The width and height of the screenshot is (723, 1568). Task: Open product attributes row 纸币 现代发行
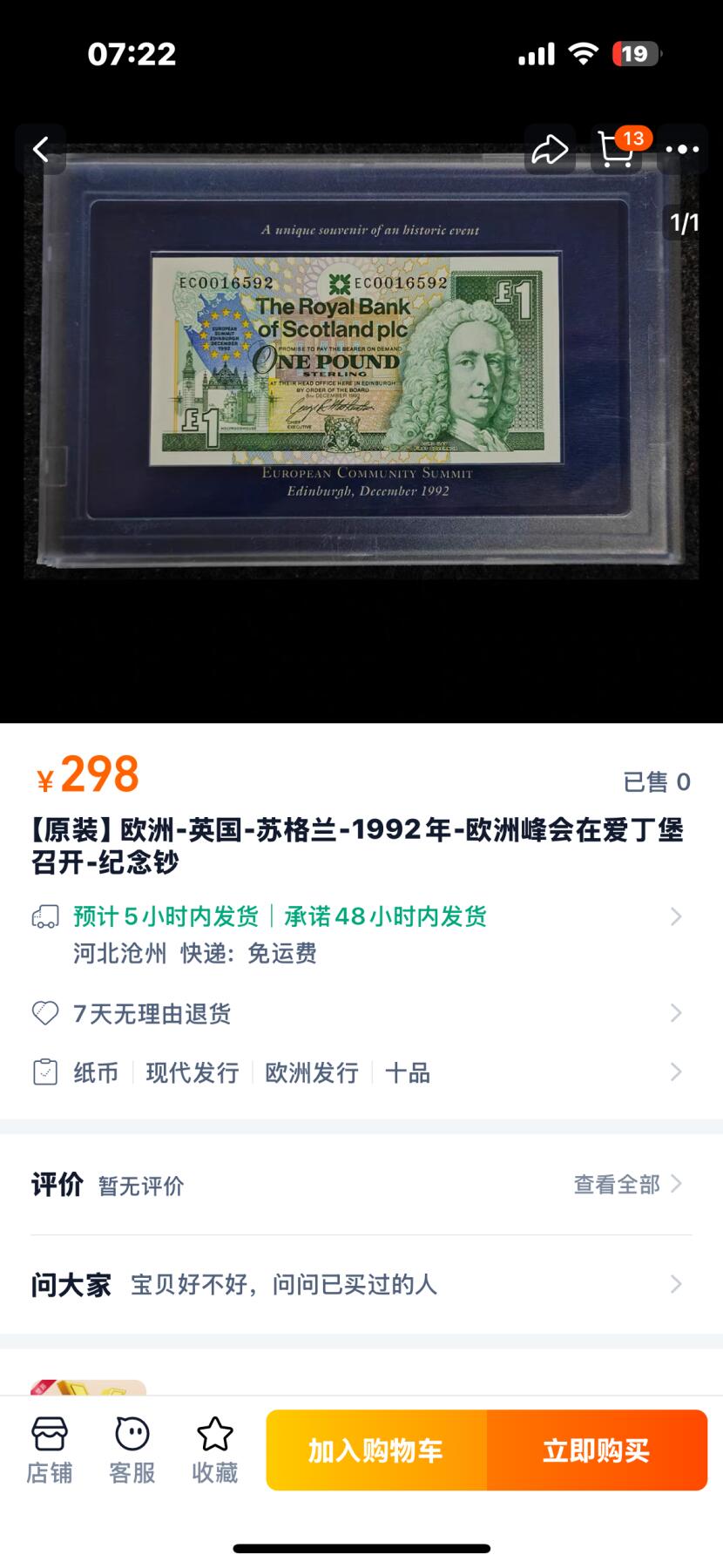[361, 1072]
